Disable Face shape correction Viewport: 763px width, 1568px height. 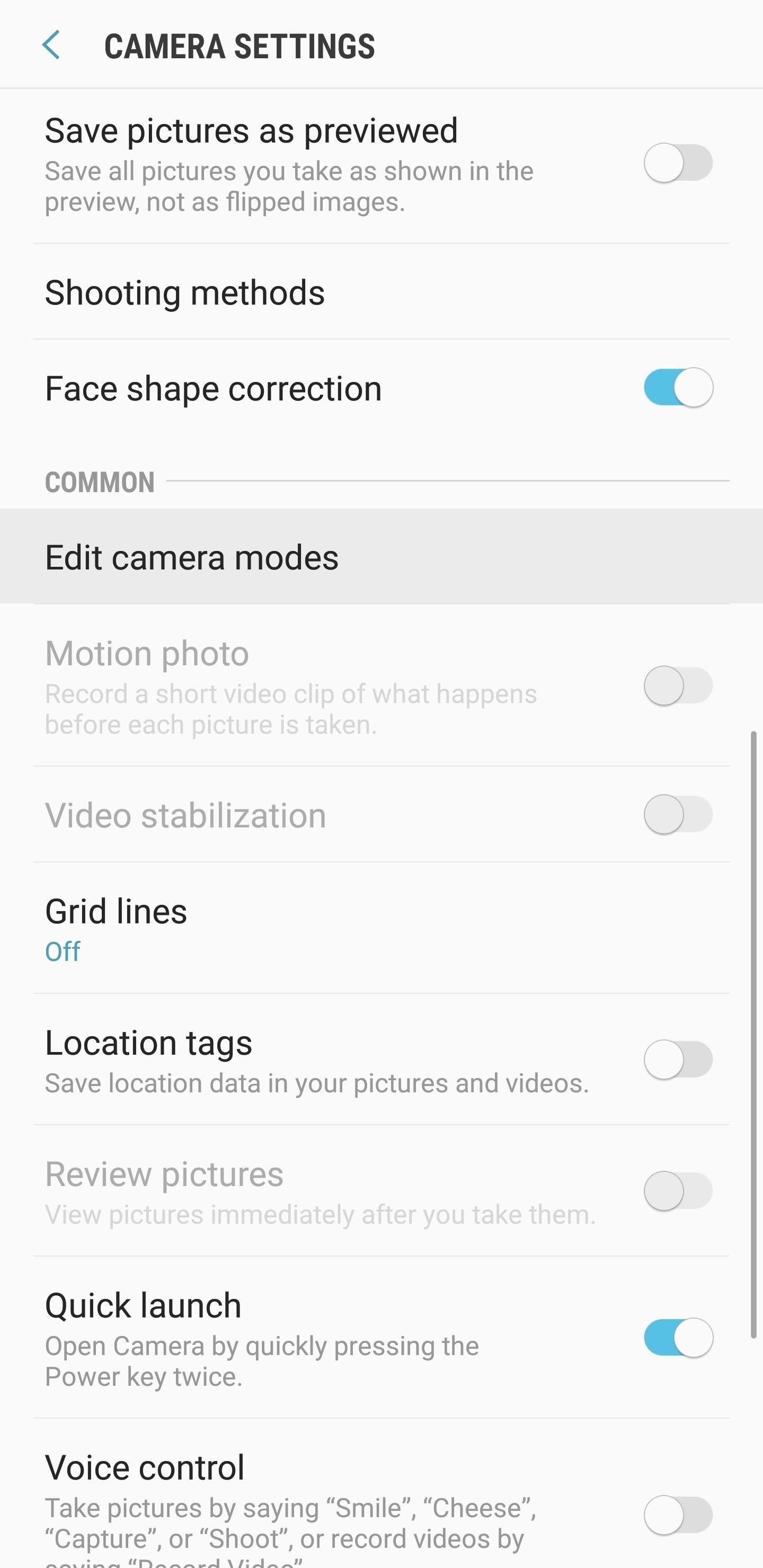tap(678, 388)
